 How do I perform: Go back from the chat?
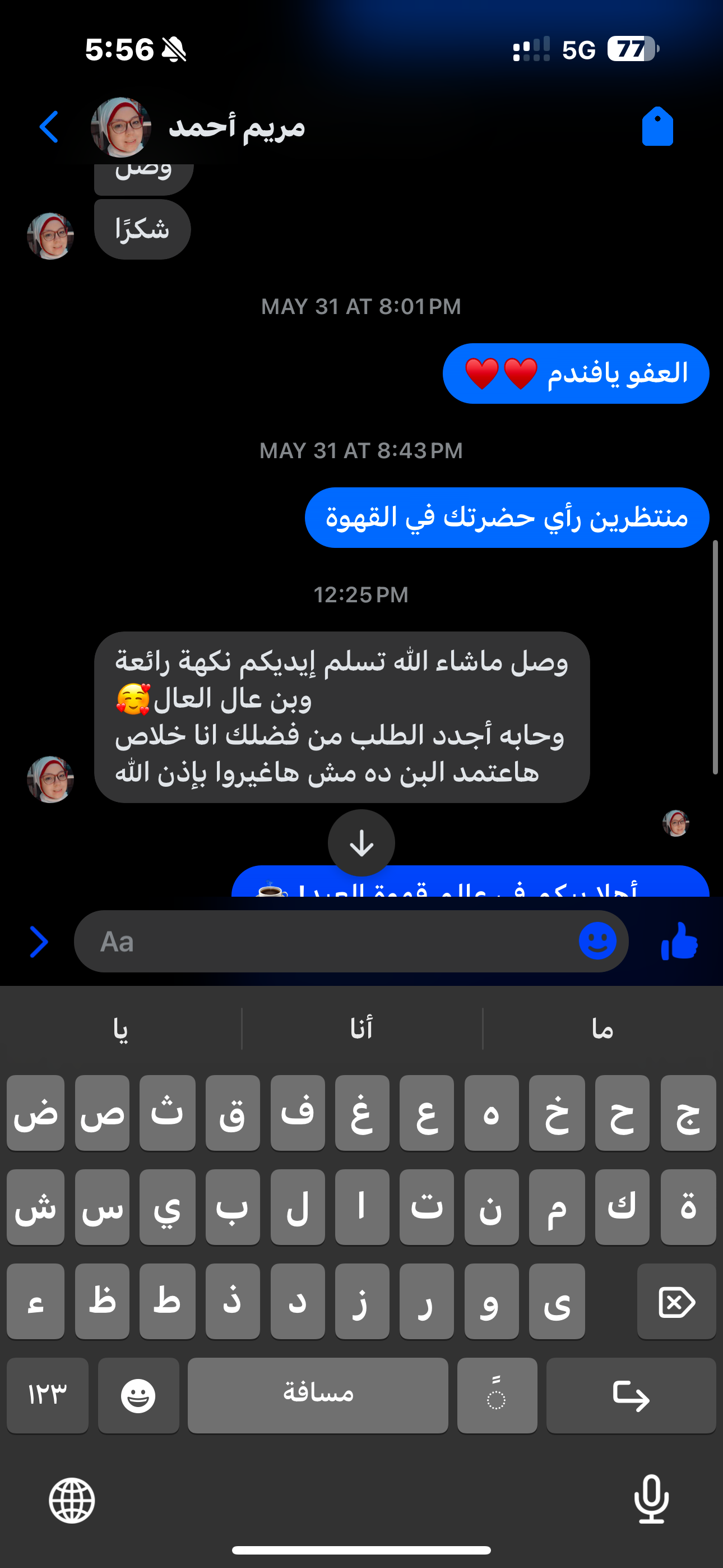pos(49,127)
